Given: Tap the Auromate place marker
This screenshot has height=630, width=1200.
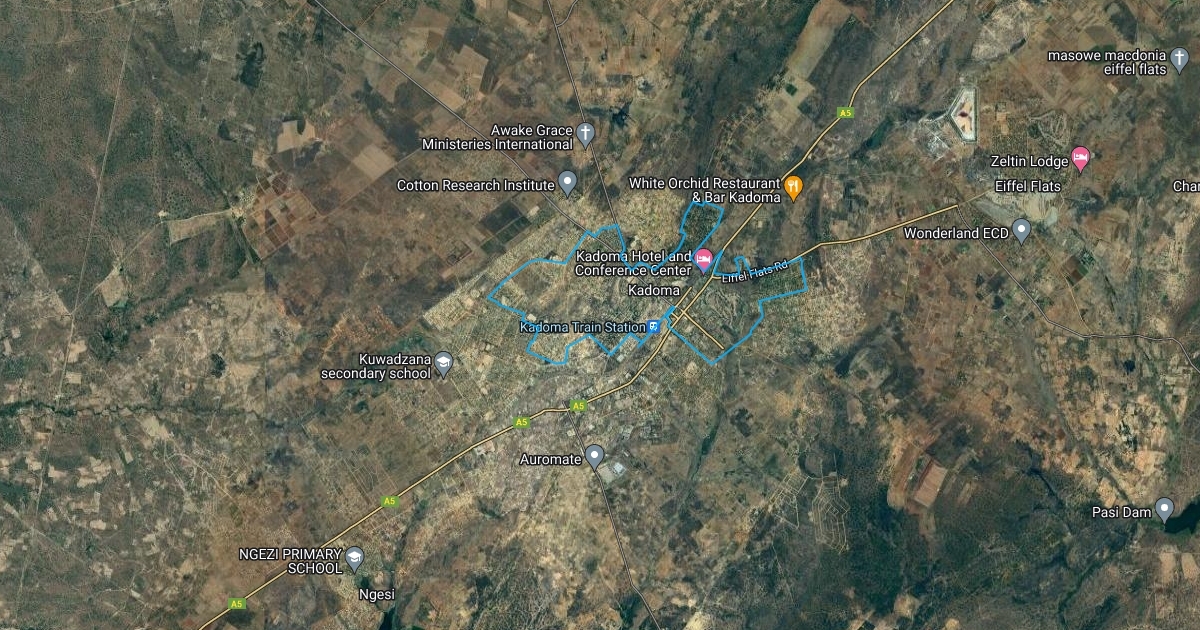Looking at the screenshot, I should 595,456.
